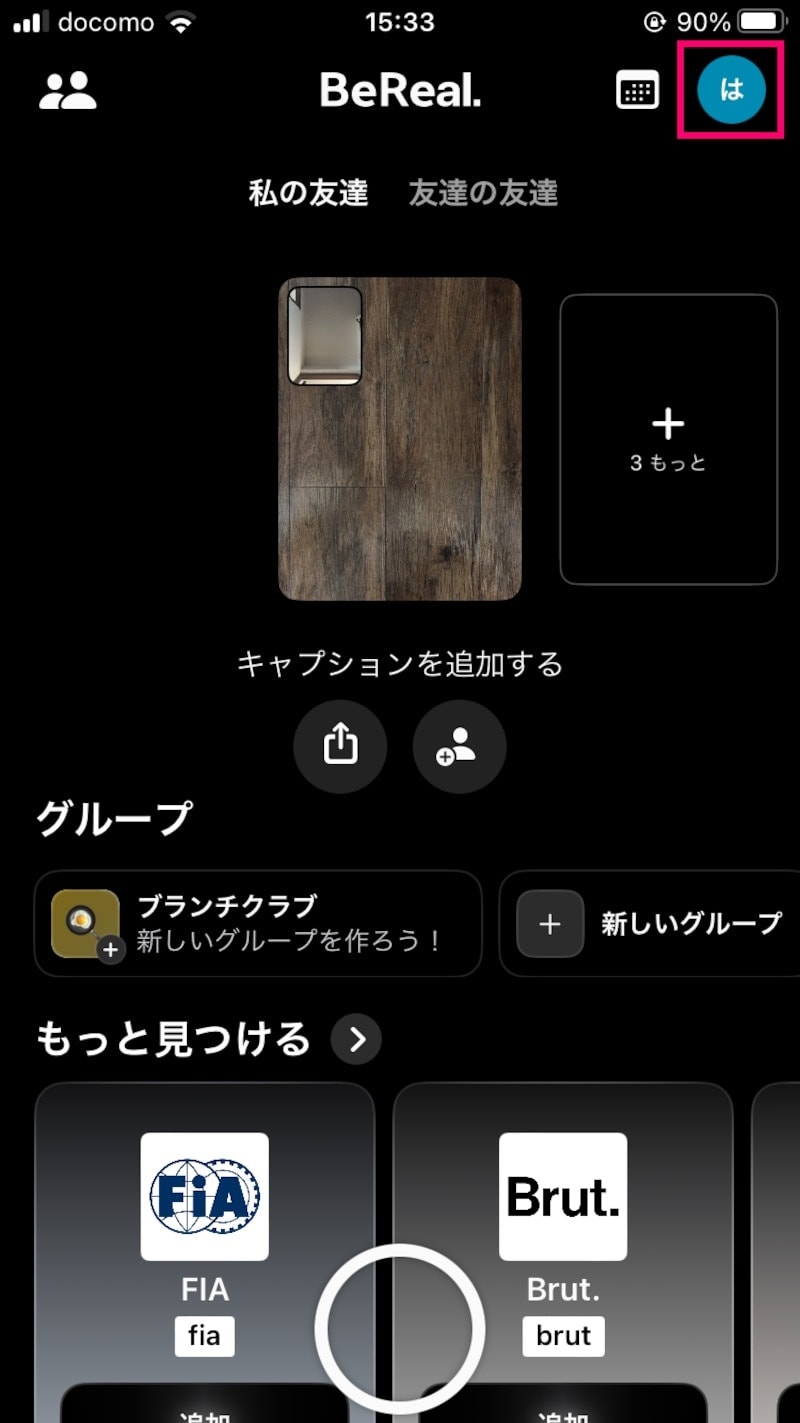Open the は profile avatar

point(730,89)
